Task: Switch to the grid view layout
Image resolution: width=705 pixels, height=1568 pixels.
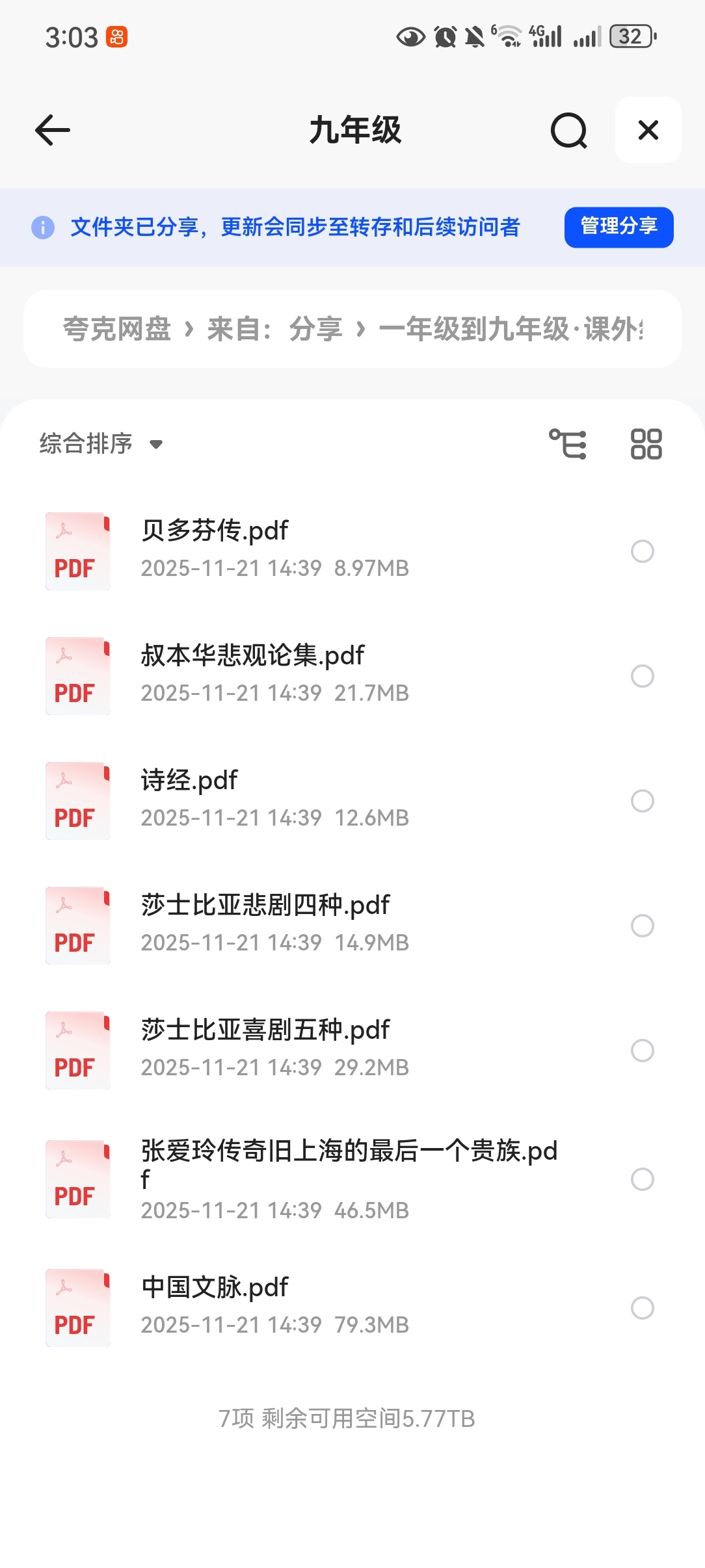Action: coord(646,444)
